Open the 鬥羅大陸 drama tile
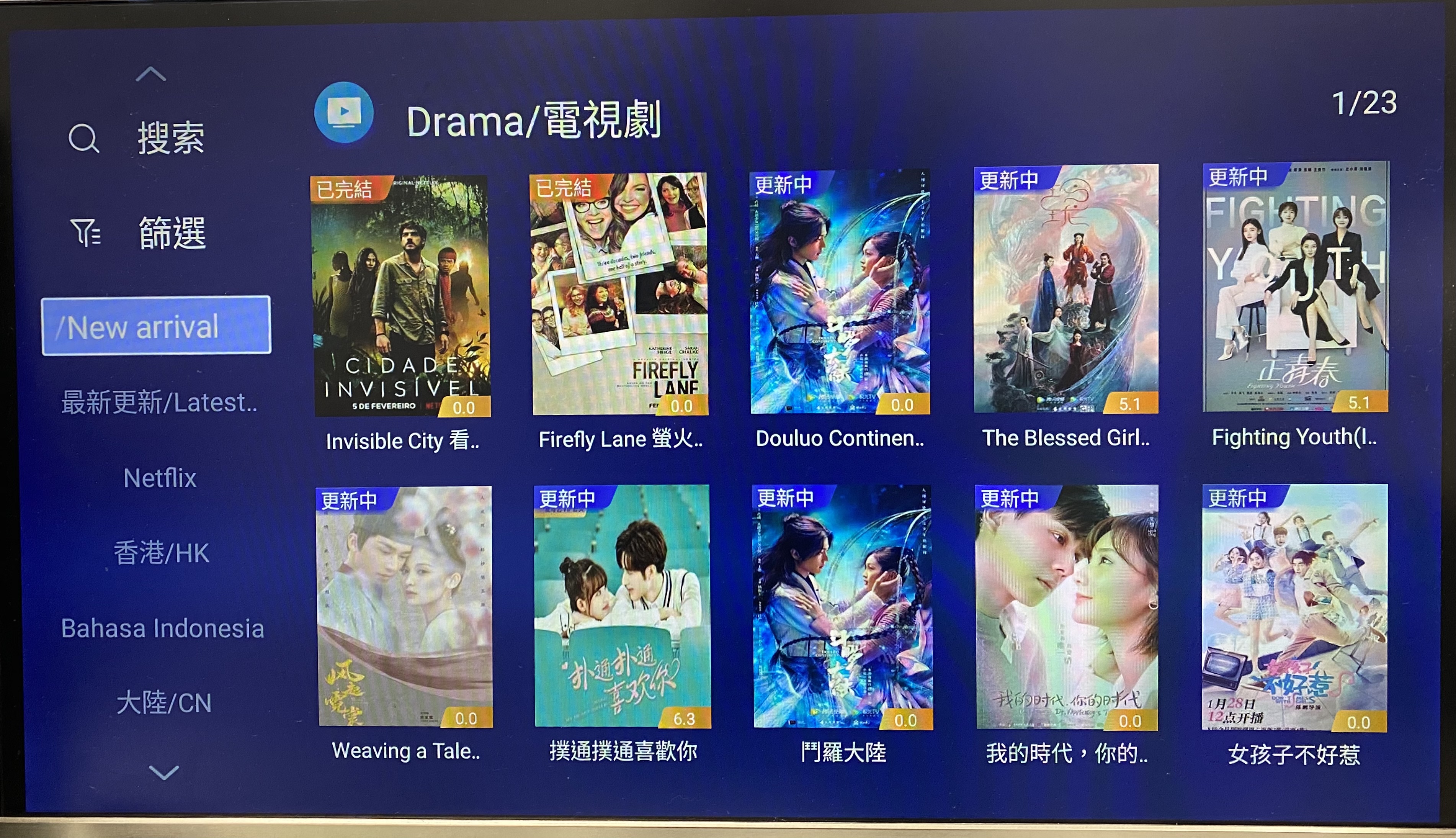The image size is (1456, 838). 843,607
